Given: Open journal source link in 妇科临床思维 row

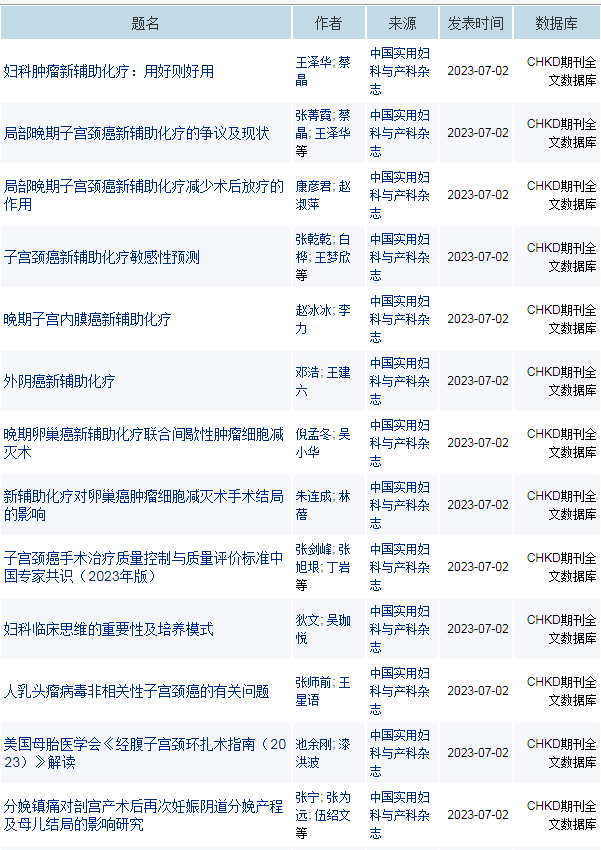Looking at the screenshot, I should (x=400, y=629).
